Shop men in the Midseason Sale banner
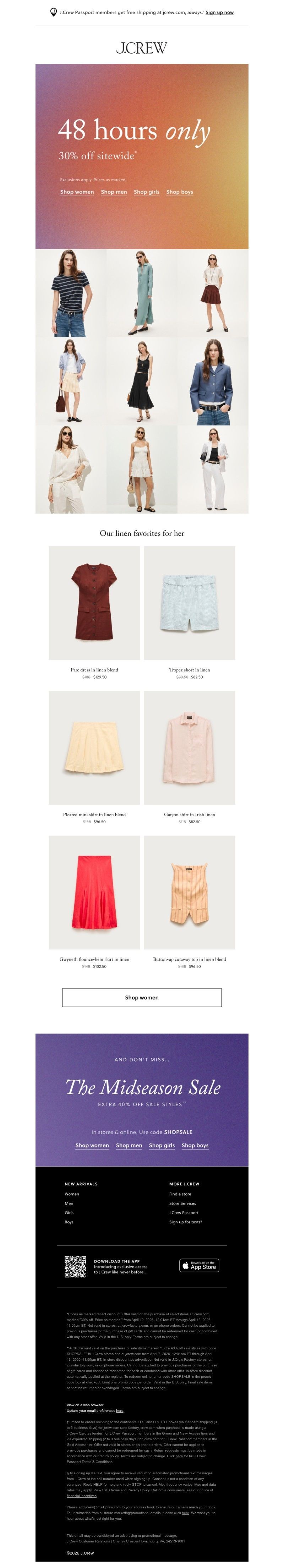This screenshot has width=284, height=1568. 129,1146
